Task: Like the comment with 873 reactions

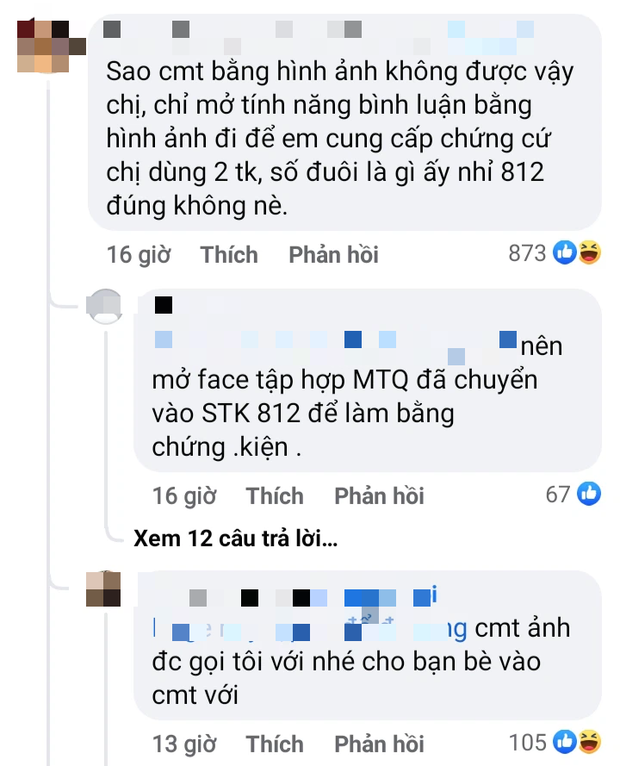Action: [x=229, y=254]
